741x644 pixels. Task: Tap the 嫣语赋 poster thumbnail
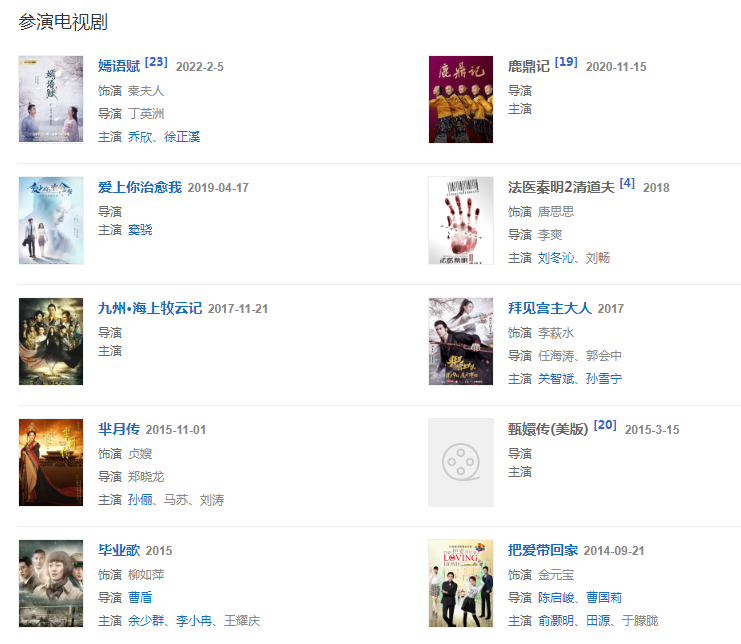coord(51,100)
